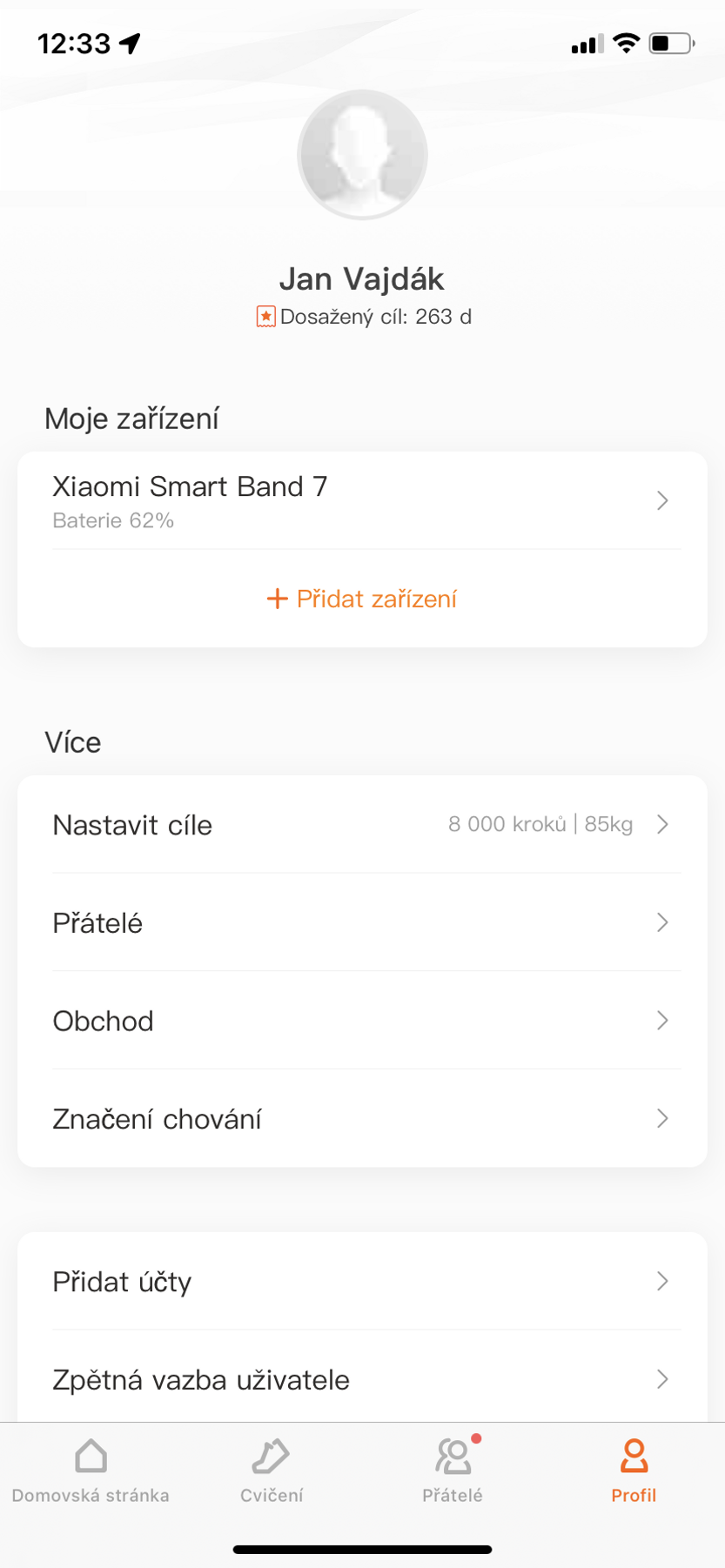Open the profile avatar picture
Viewport: 725px width, 1568px height.
coord(362,155)
